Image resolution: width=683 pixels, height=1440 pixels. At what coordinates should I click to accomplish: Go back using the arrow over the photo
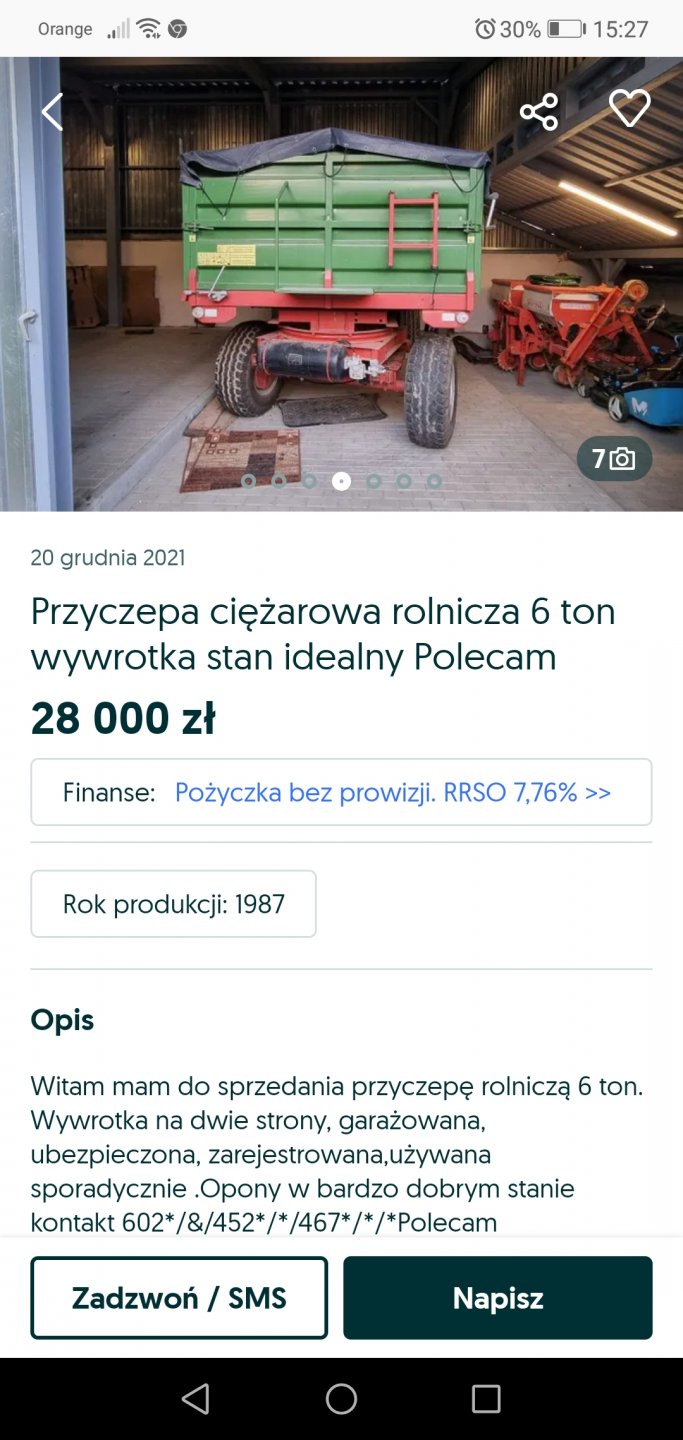52,112
